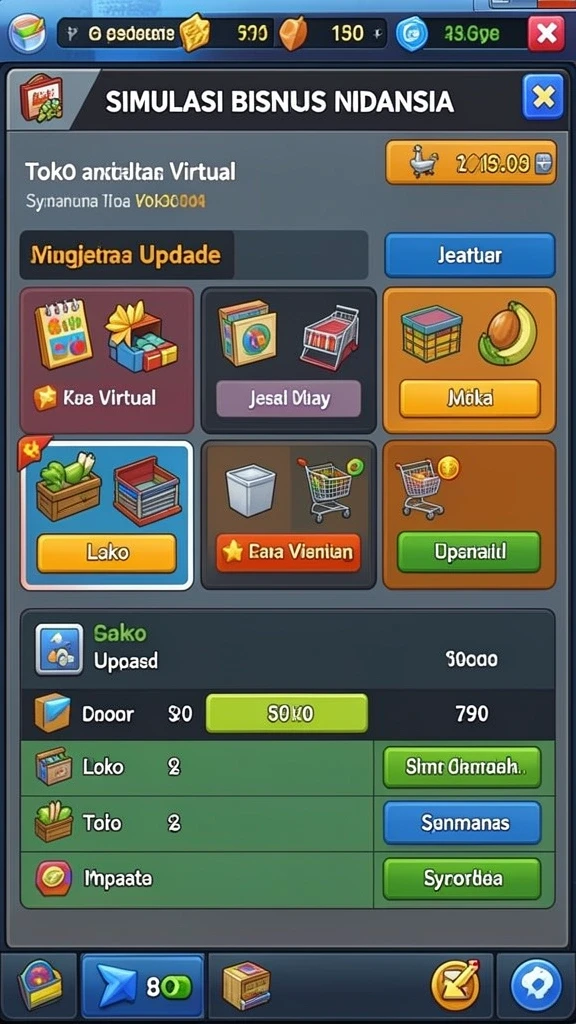Tap the Jeatuar blue button
The image size is (576, 1024).
tap(470, 255)
